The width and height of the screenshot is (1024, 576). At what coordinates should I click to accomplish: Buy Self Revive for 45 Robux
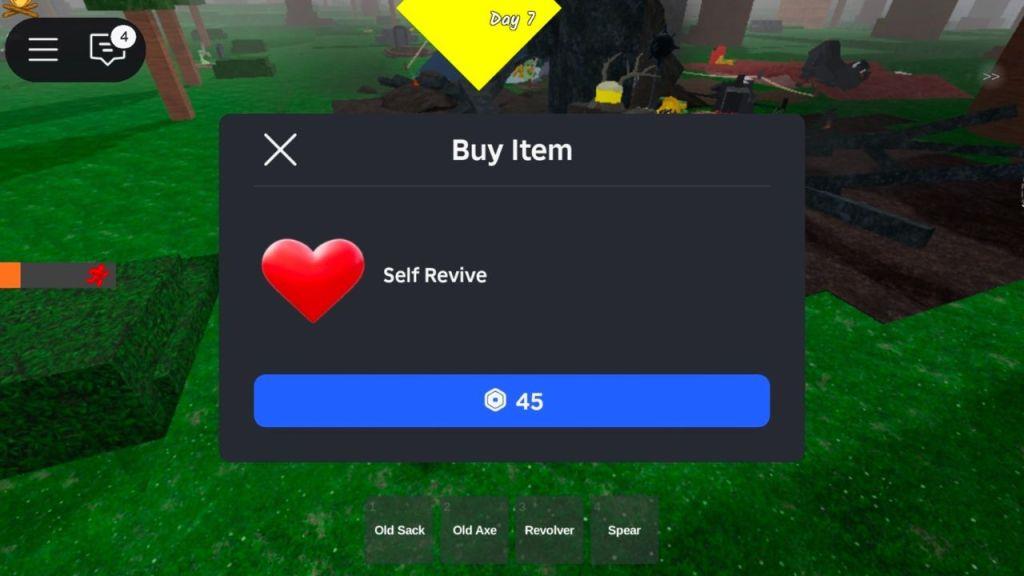511,401
